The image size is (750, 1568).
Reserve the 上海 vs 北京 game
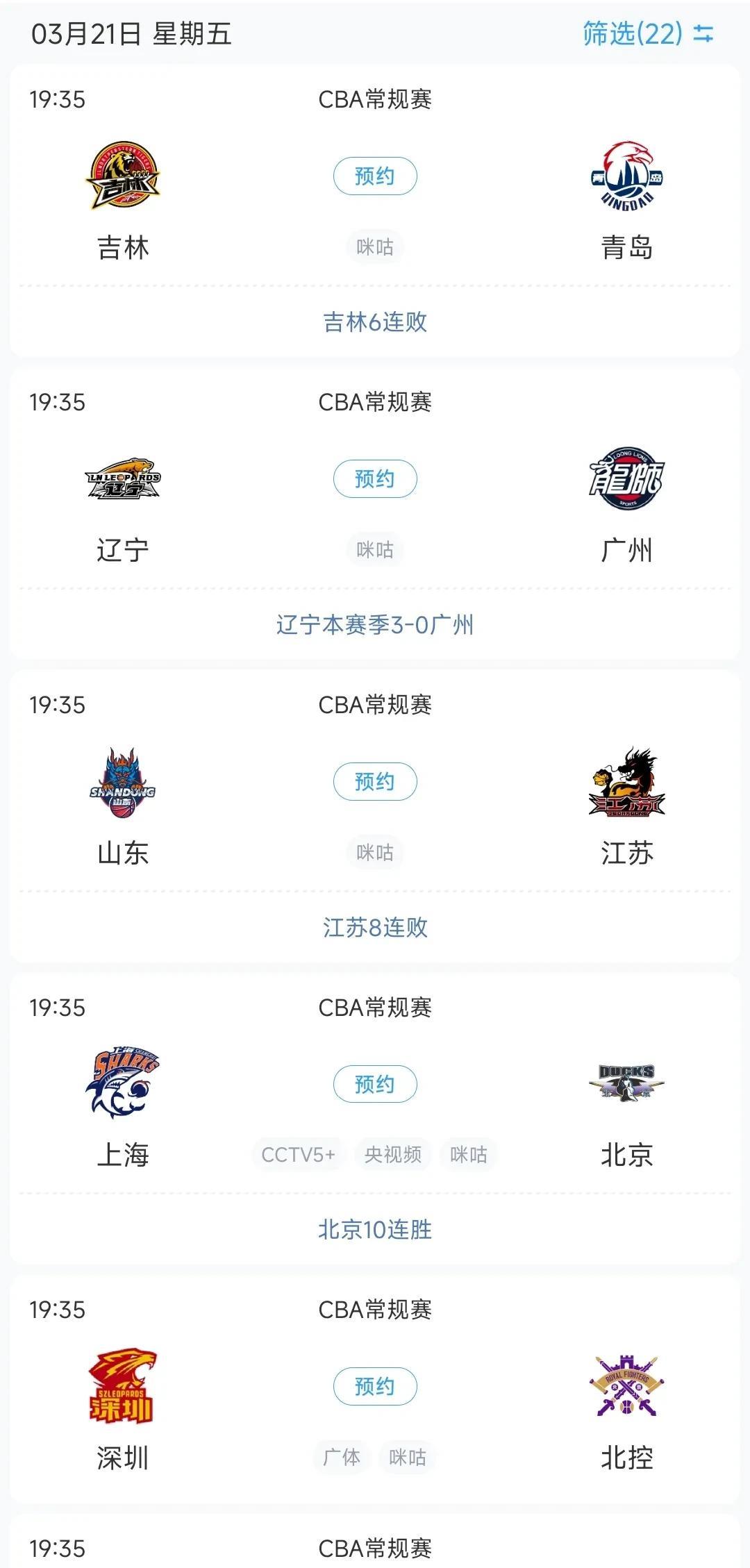tap(375, 1084)
